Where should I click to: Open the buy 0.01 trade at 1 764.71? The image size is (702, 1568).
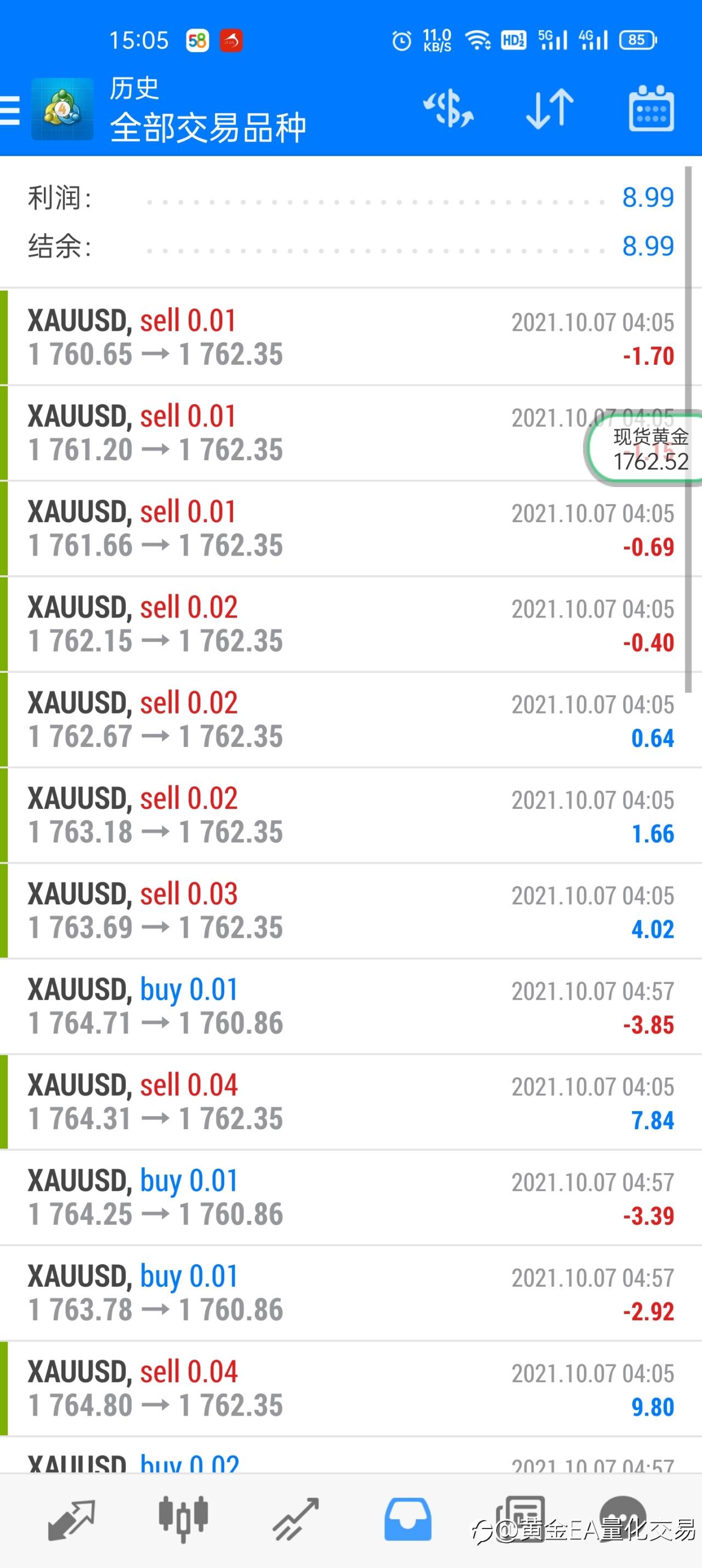pyautogui.click(x=350, y=1007)
